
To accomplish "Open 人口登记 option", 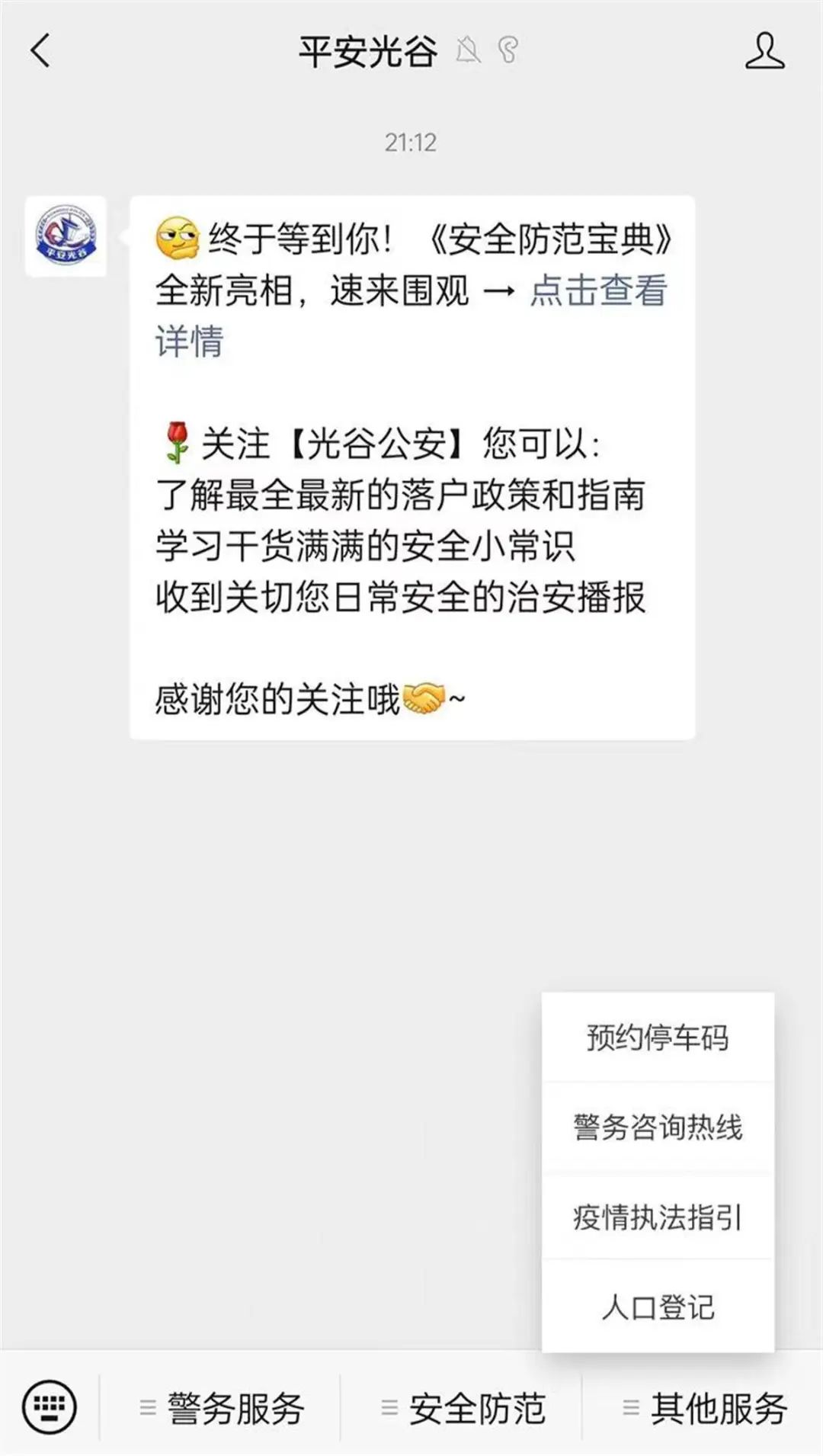I will [658, 1307].
